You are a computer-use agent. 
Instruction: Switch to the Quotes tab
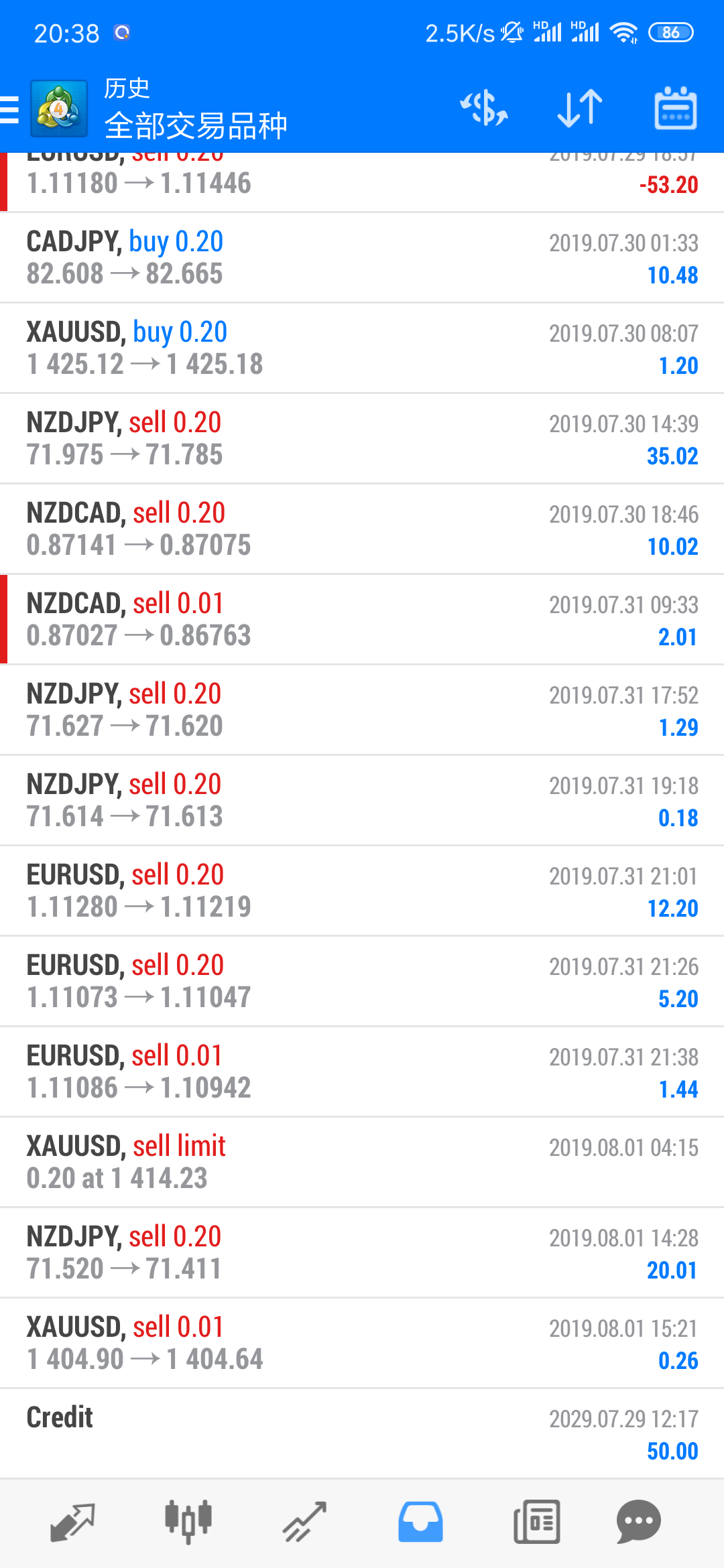[x=72, y=1522]
